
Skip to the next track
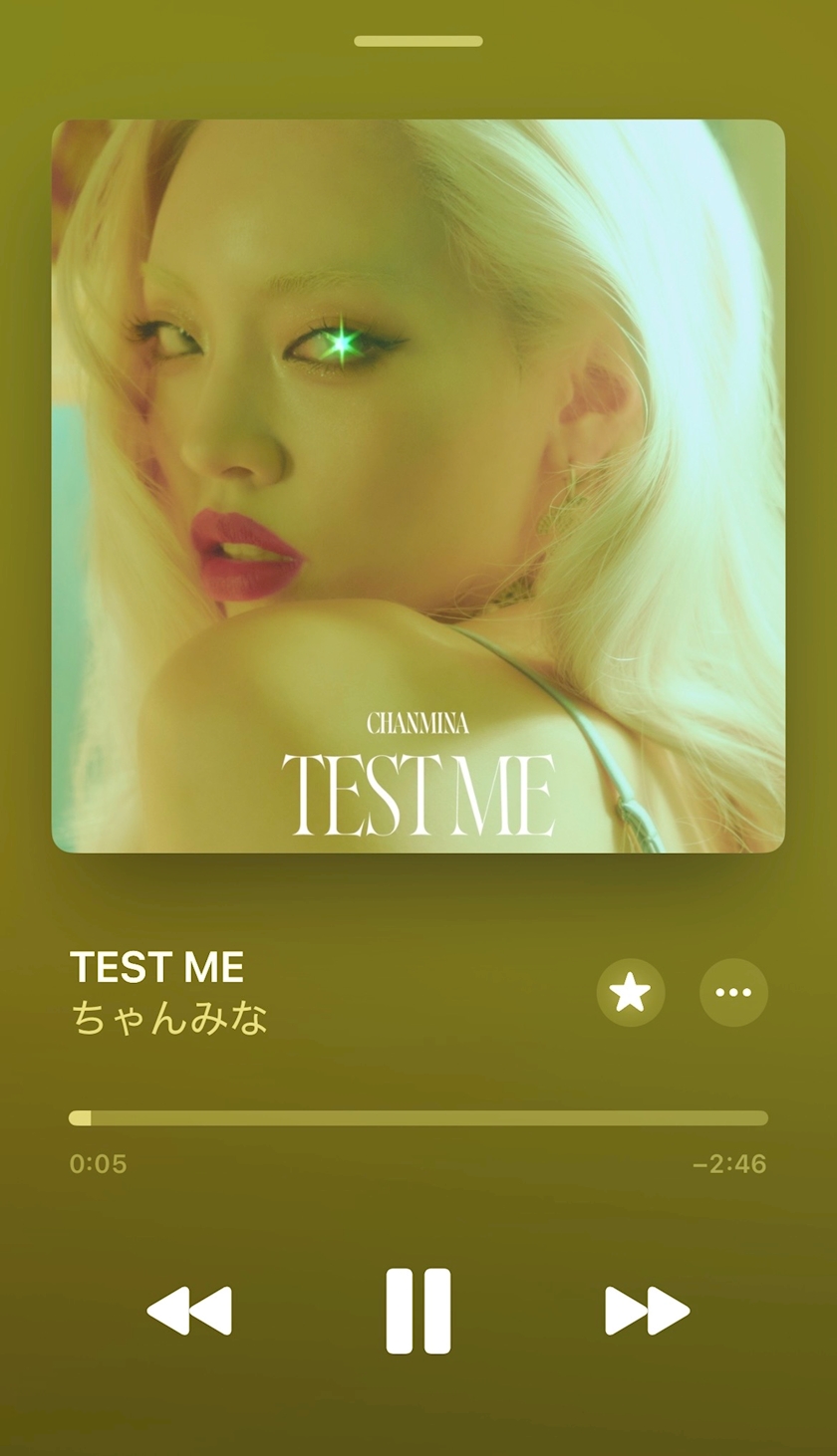(647, 1311)
